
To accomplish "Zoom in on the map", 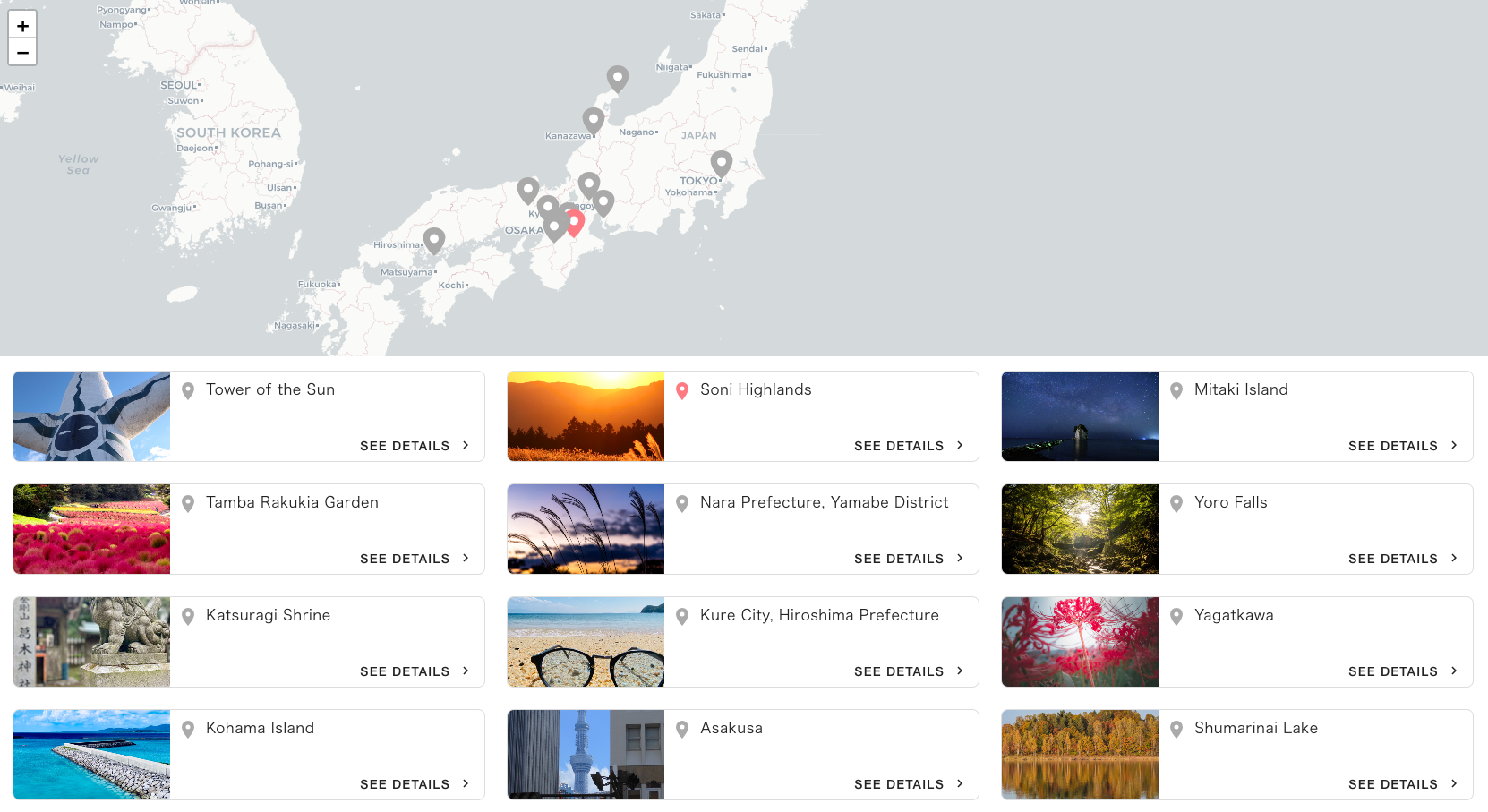I will click(22, 25).
